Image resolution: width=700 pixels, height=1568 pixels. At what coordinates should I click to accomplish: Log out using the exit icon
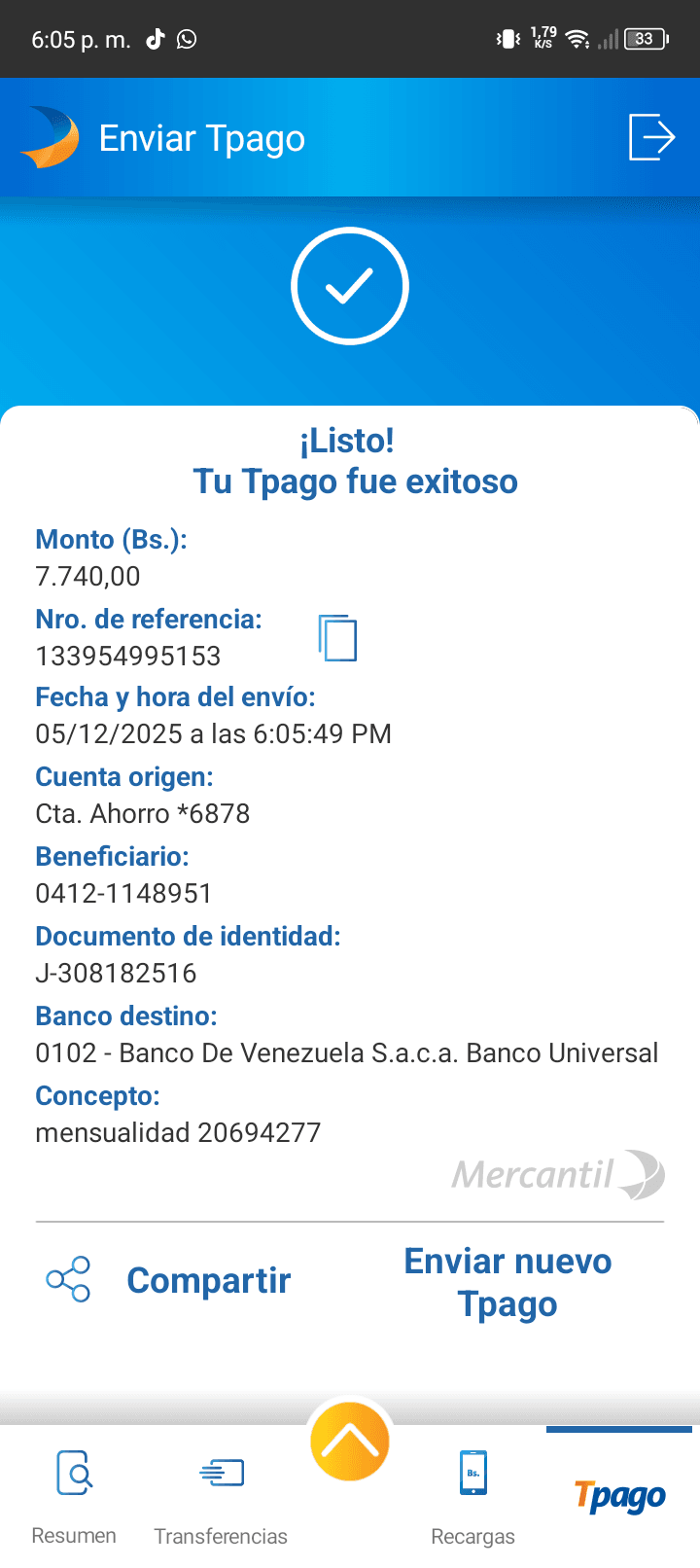651,137
